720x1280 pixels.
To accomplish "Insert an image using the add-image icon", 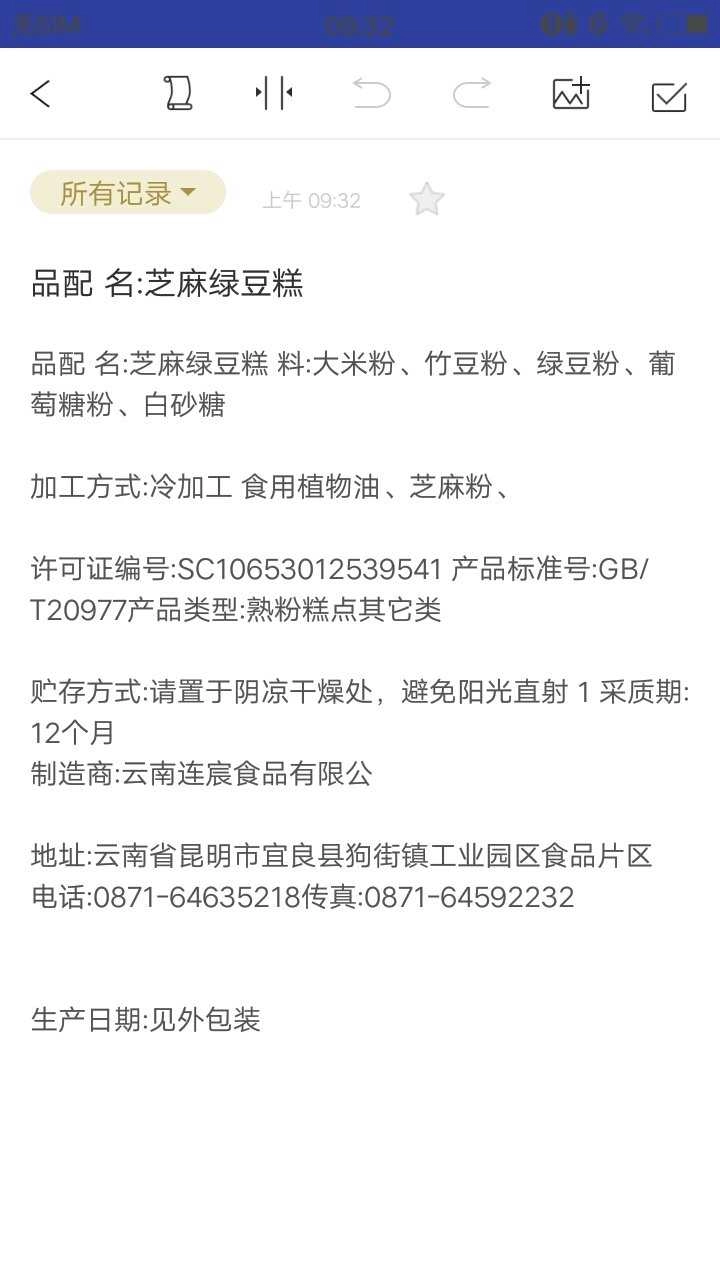I will [x=569, y=92].
